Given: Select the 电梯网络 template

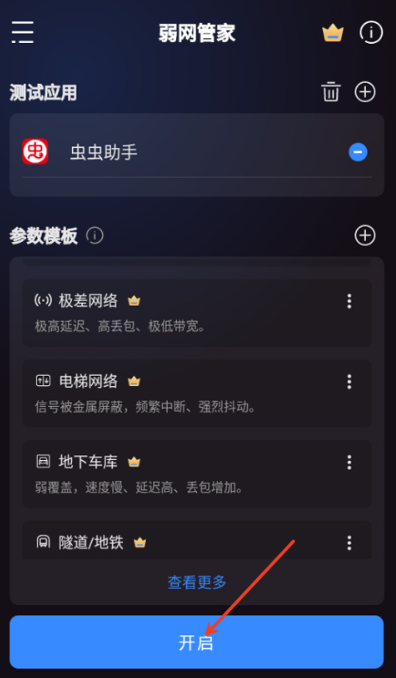Looking at the screenshot, I should pos(197,393).
